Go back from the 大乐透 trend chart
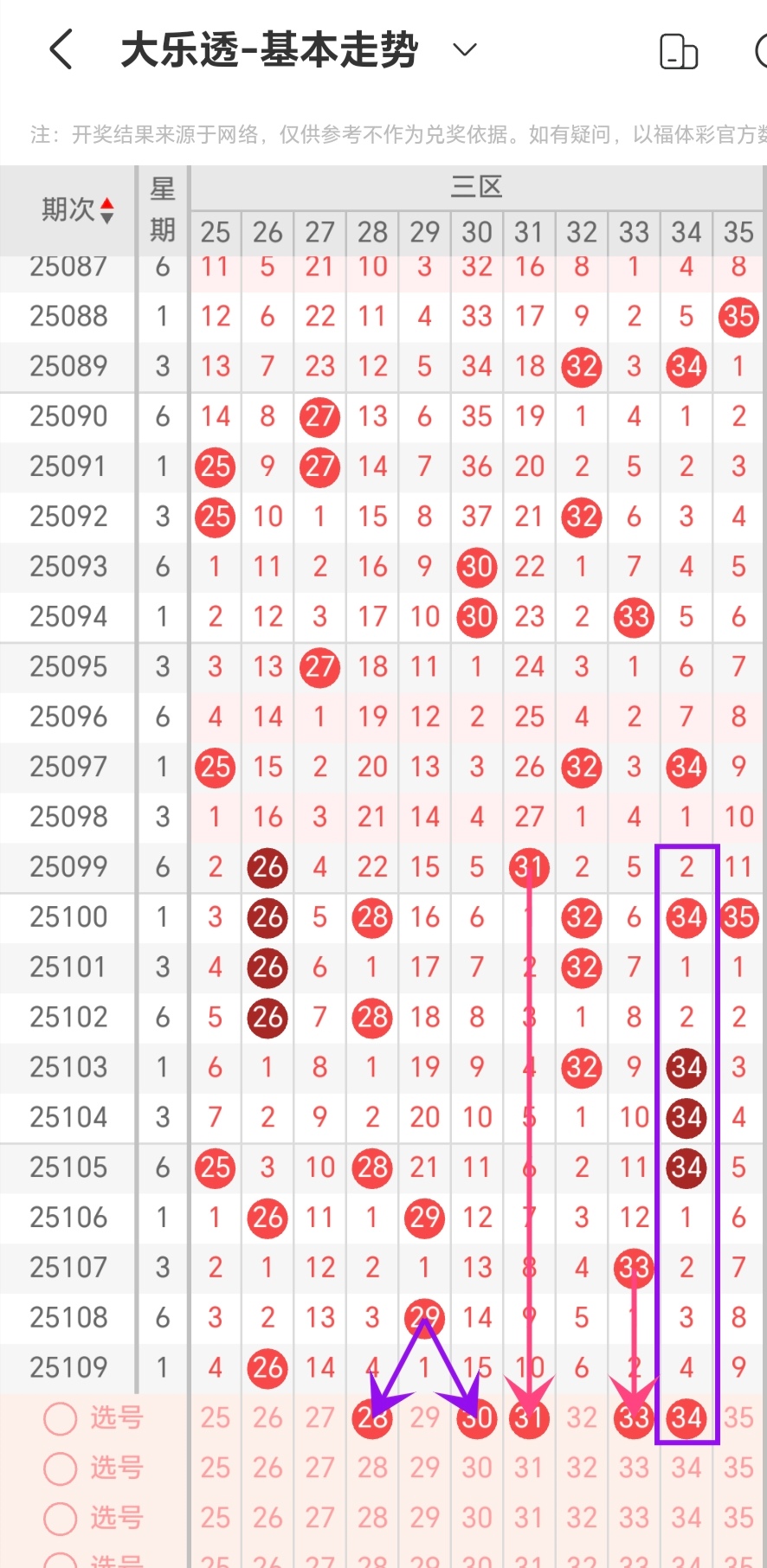Screen dimensions: 767x1568 pos(61,49)
